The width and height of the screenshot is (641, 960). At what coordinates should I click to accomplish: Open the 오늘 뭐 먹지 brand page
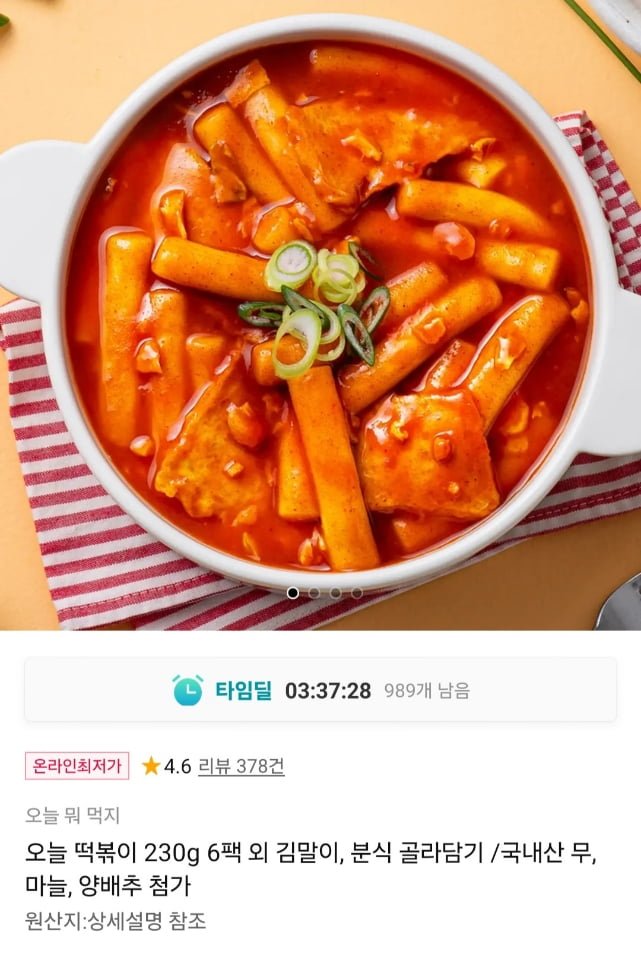point(73,815)
